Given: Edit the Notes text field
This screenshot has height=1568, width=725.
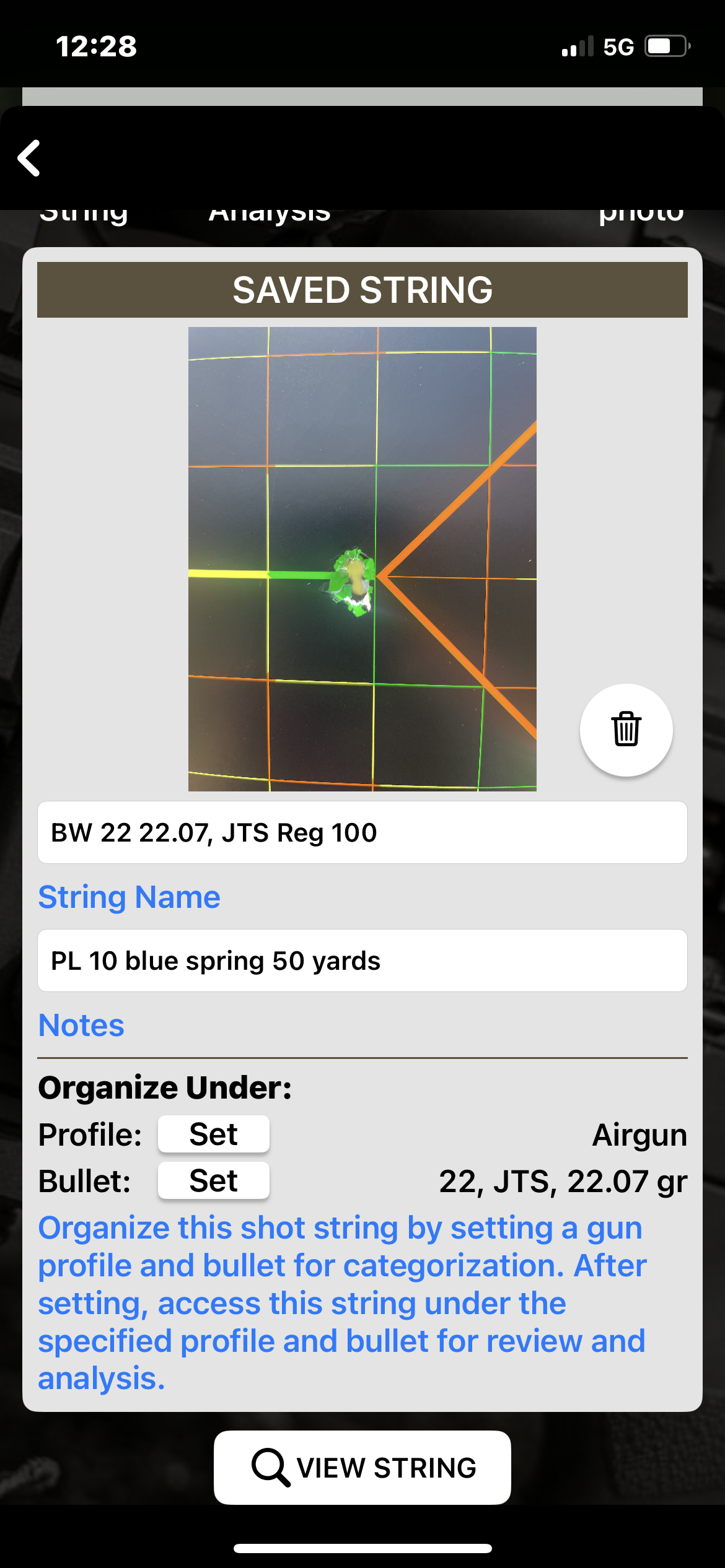Looking at the screenshot, I should click(362, 961).
